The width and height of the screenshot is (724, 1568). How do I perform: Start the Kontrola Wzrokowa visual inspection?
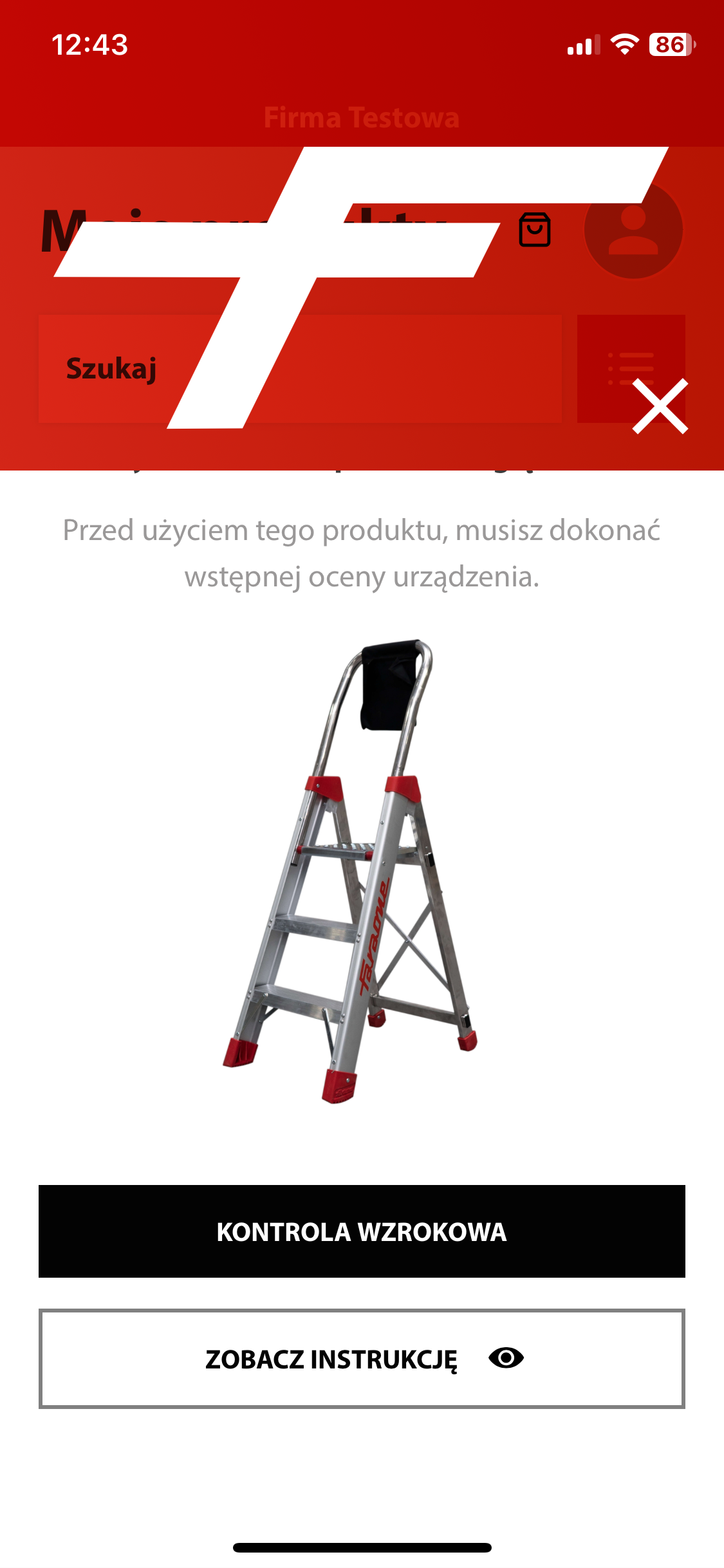[362, 1231]
